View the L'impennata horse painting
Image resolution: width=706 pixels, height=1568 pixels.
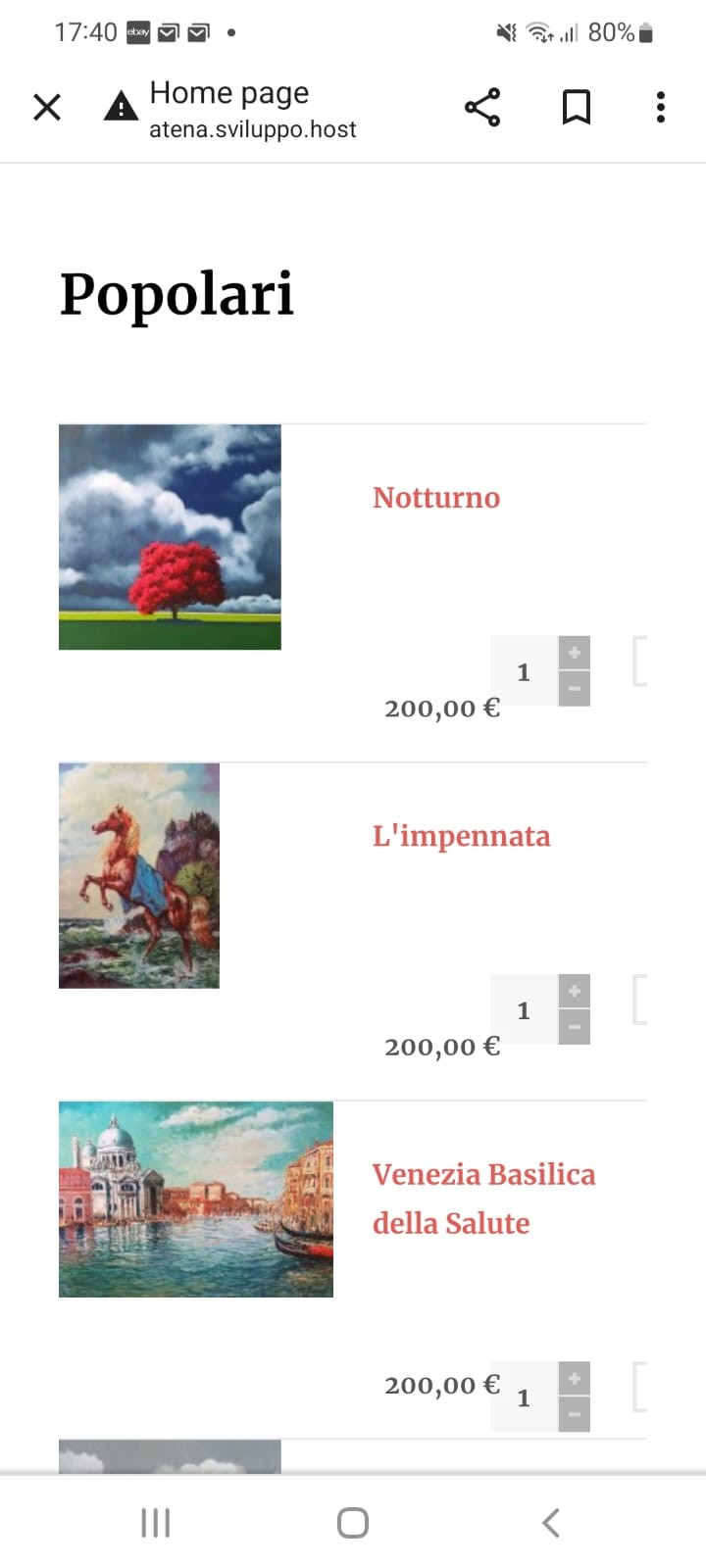click(x=139, y=875)
